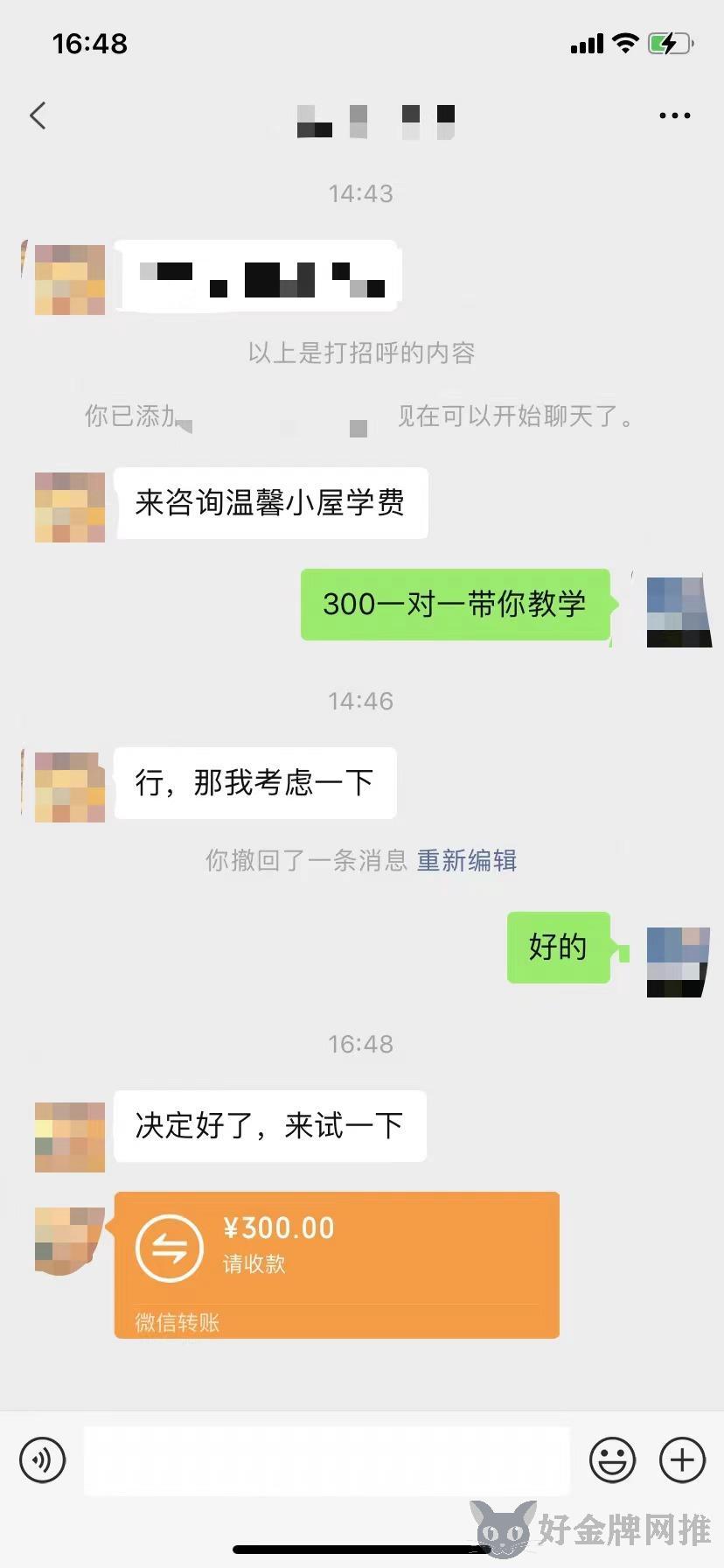Image resolution: width=724 pixels, height=1568 pixels.
Task: Open the emoji sticker panel
Action: (612, 1459)
